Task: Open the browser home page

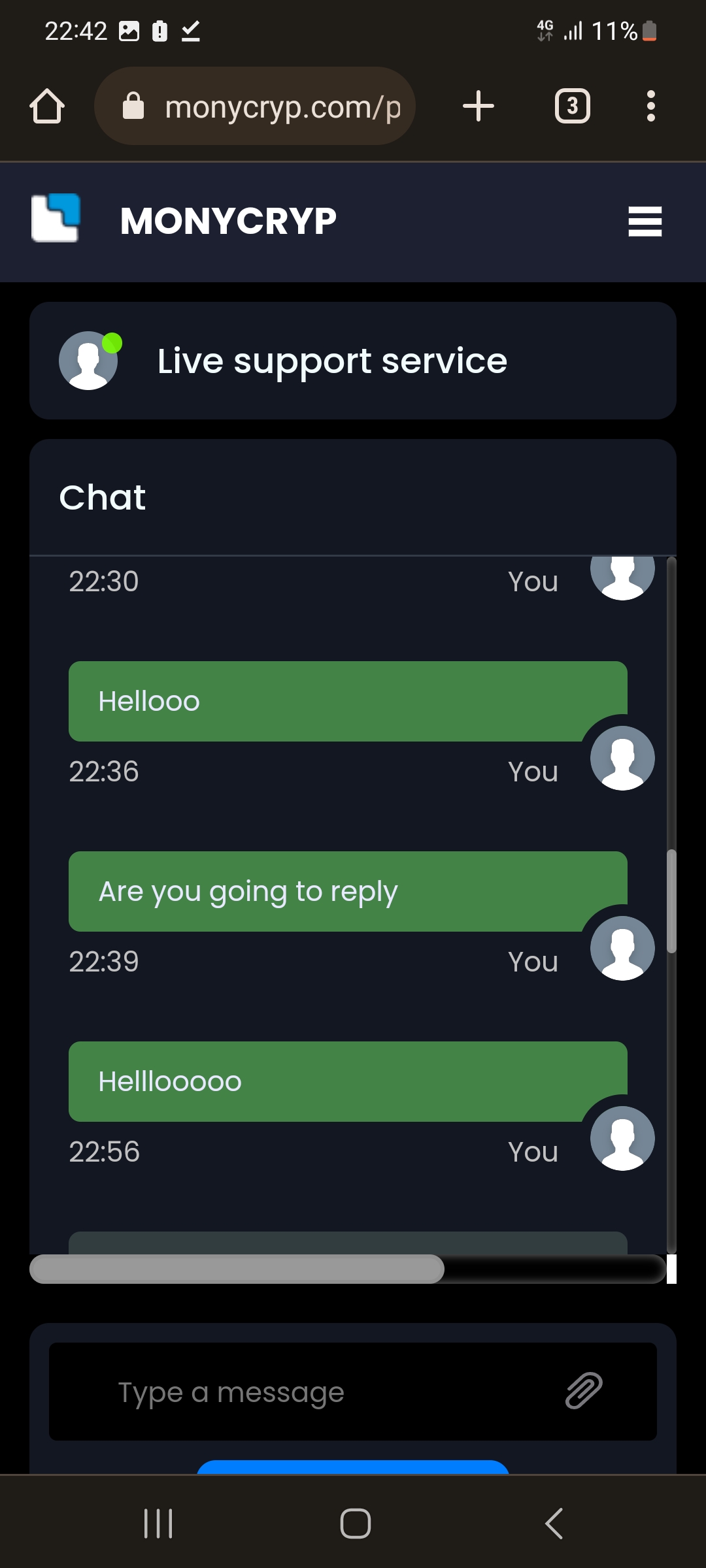Action: click(47, 106)
